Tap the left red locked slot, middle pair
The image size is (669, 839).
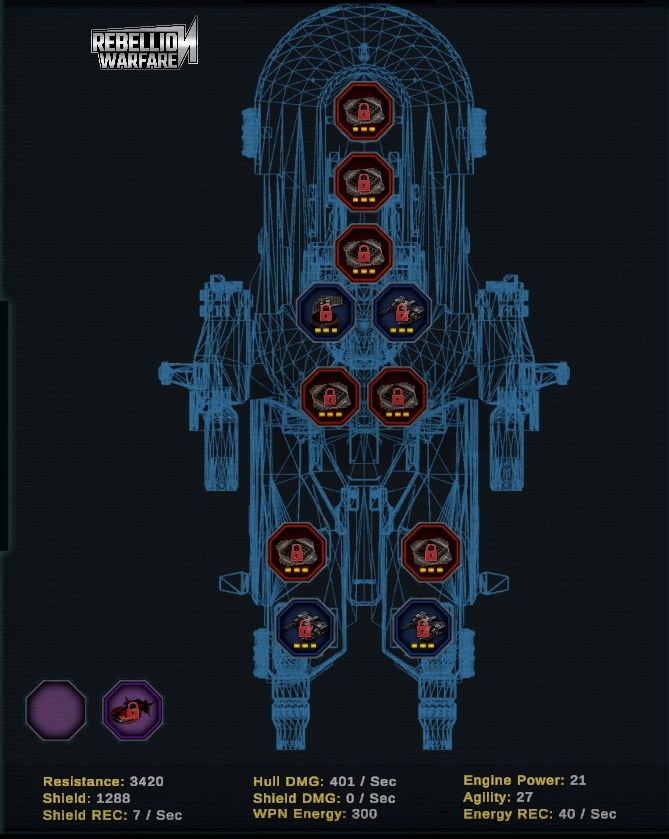[x=330, y=396]
